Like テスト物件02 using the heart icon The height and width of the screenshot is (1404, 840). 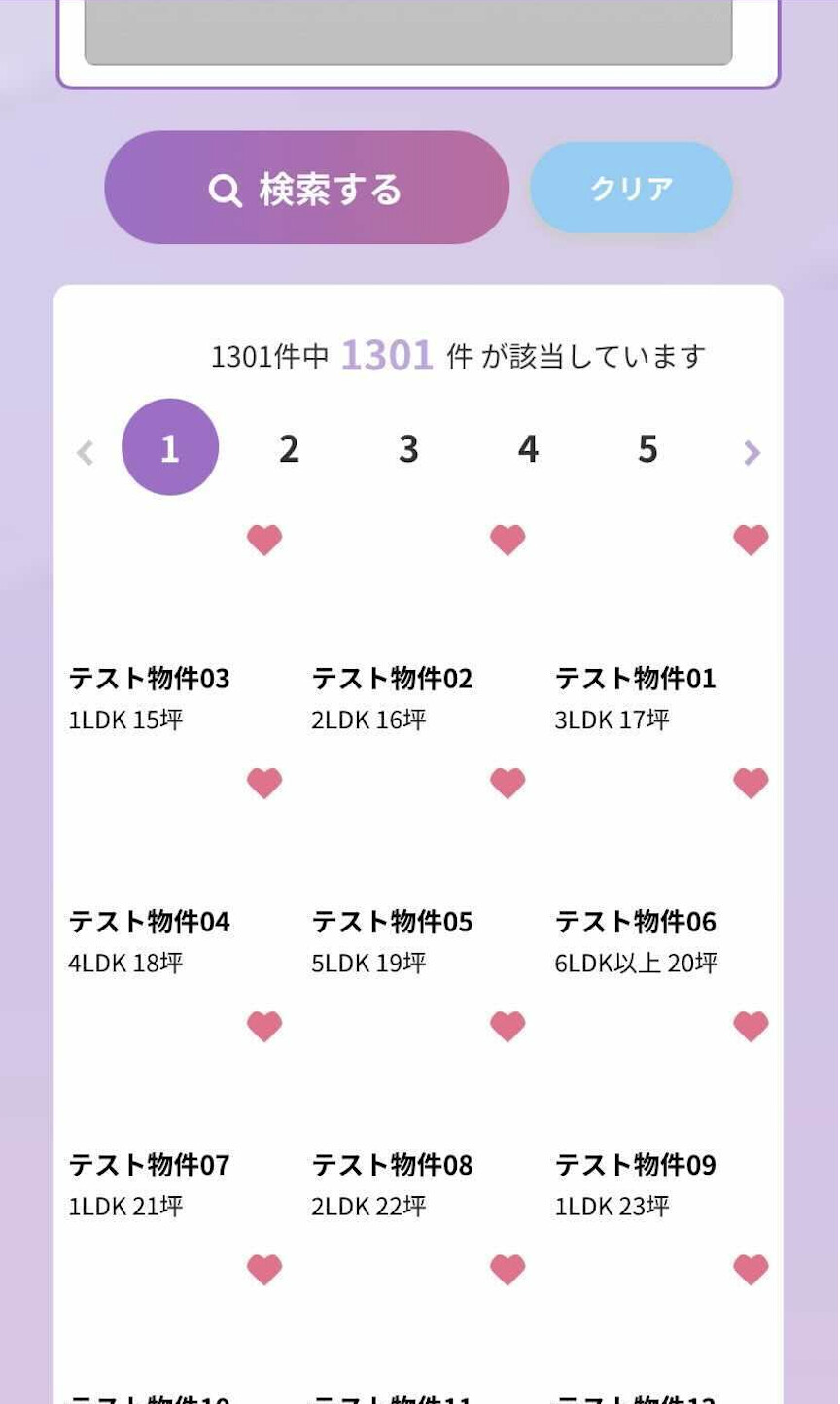tap(507, 540)
